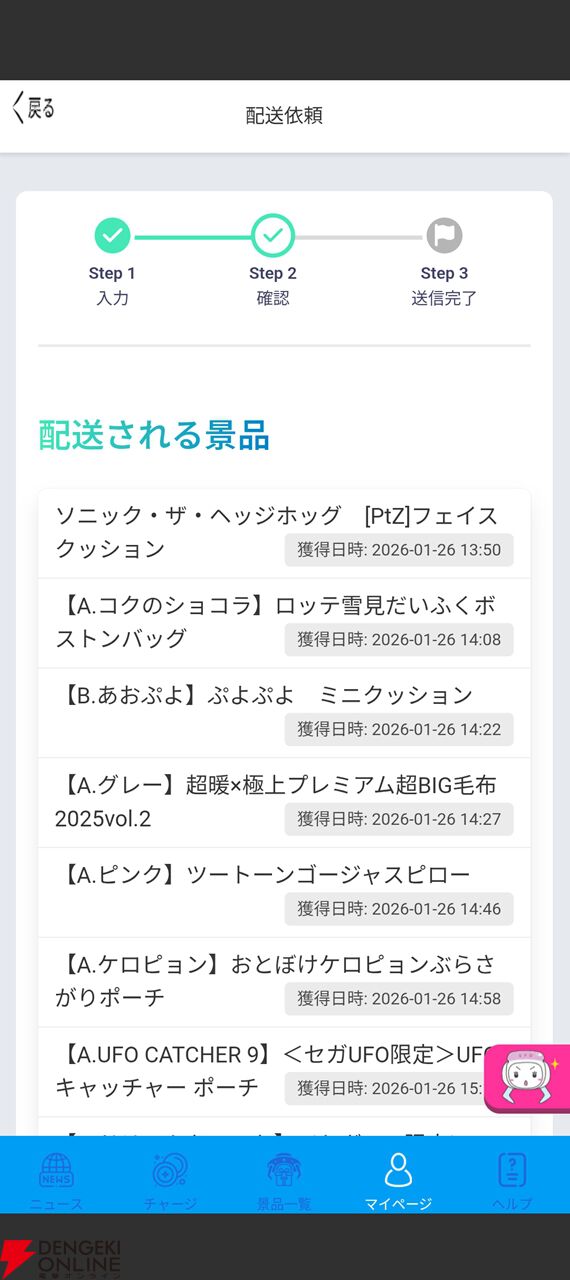
Task: Open the 景品一覧 tab
Action: click(x=285, y=1180)
